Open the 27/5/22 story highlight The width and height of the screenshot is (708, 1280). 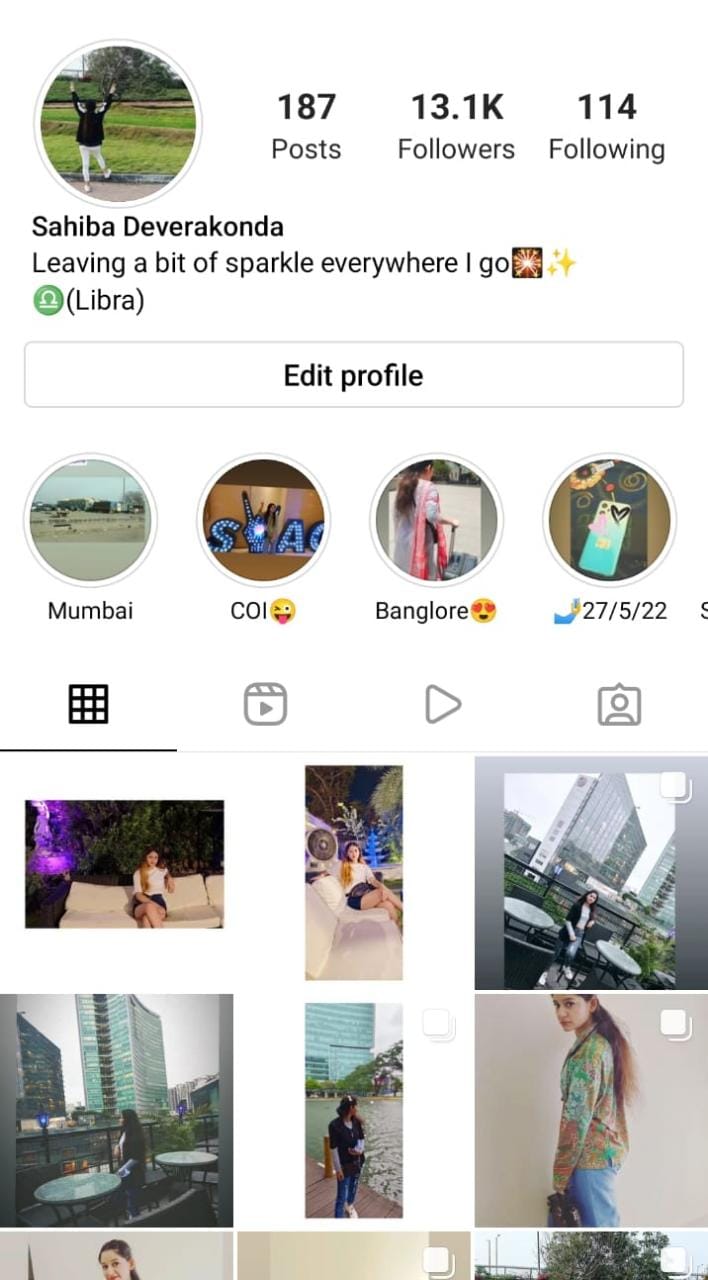coord(609,519)
